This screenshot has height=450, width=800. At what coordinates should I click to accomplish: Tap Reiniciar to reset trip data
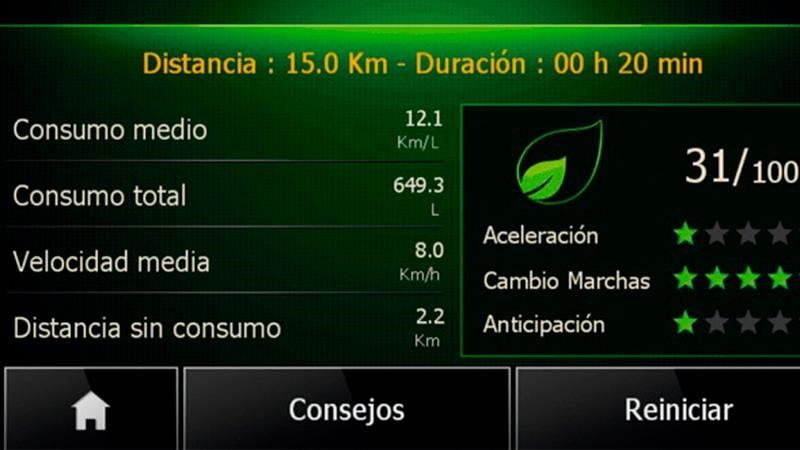coord(678,410)
